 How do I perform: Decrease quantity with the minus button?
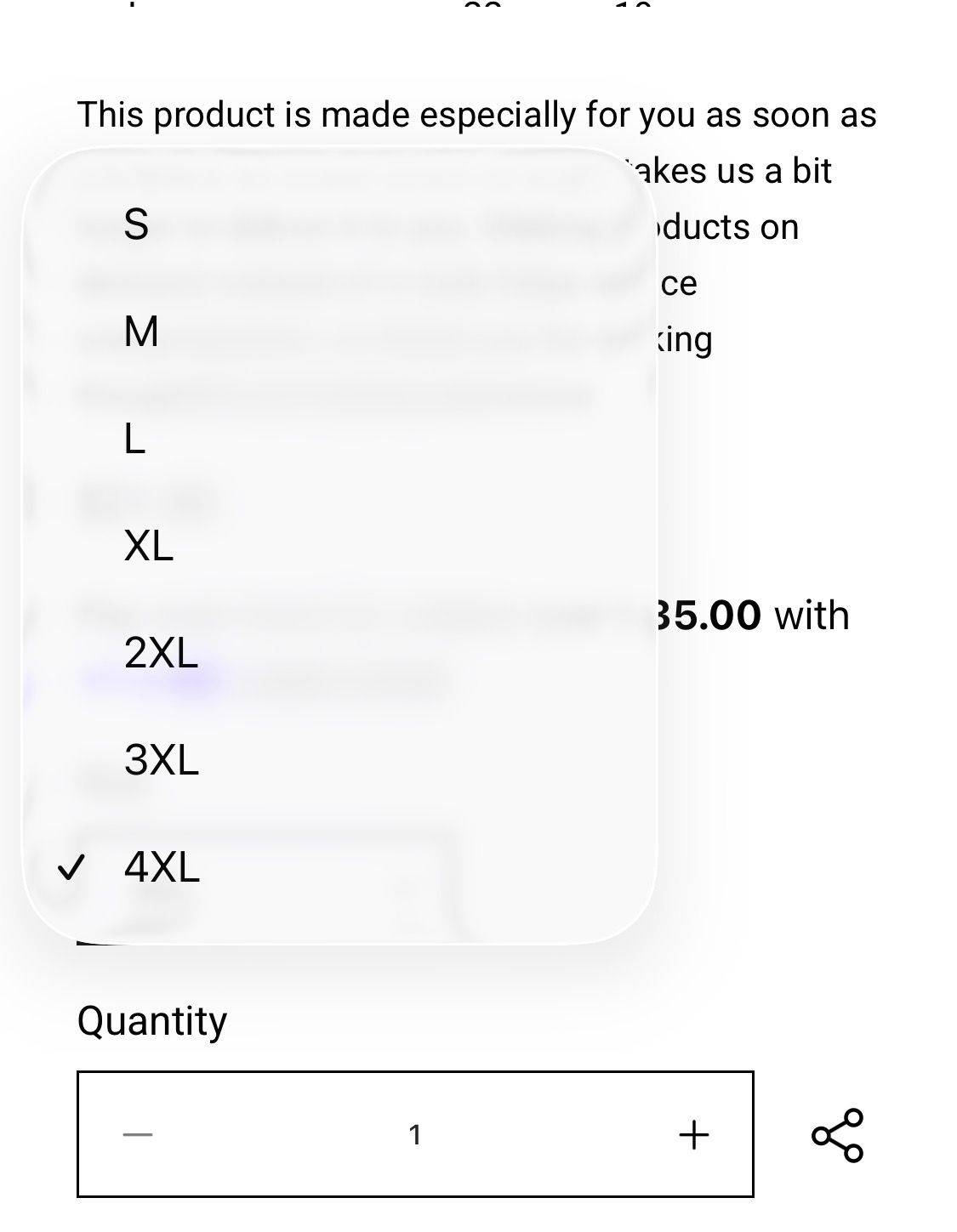(138, 1134)
